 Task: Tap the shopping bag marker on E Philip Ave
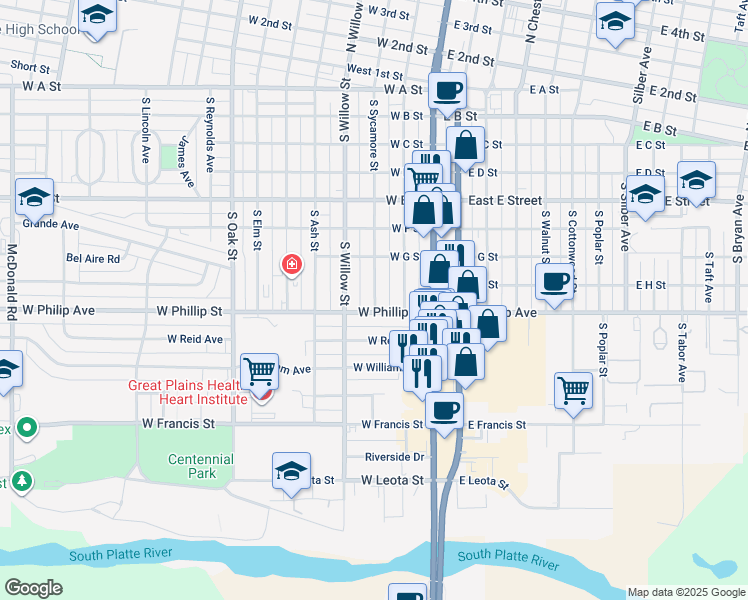[489, 324]
